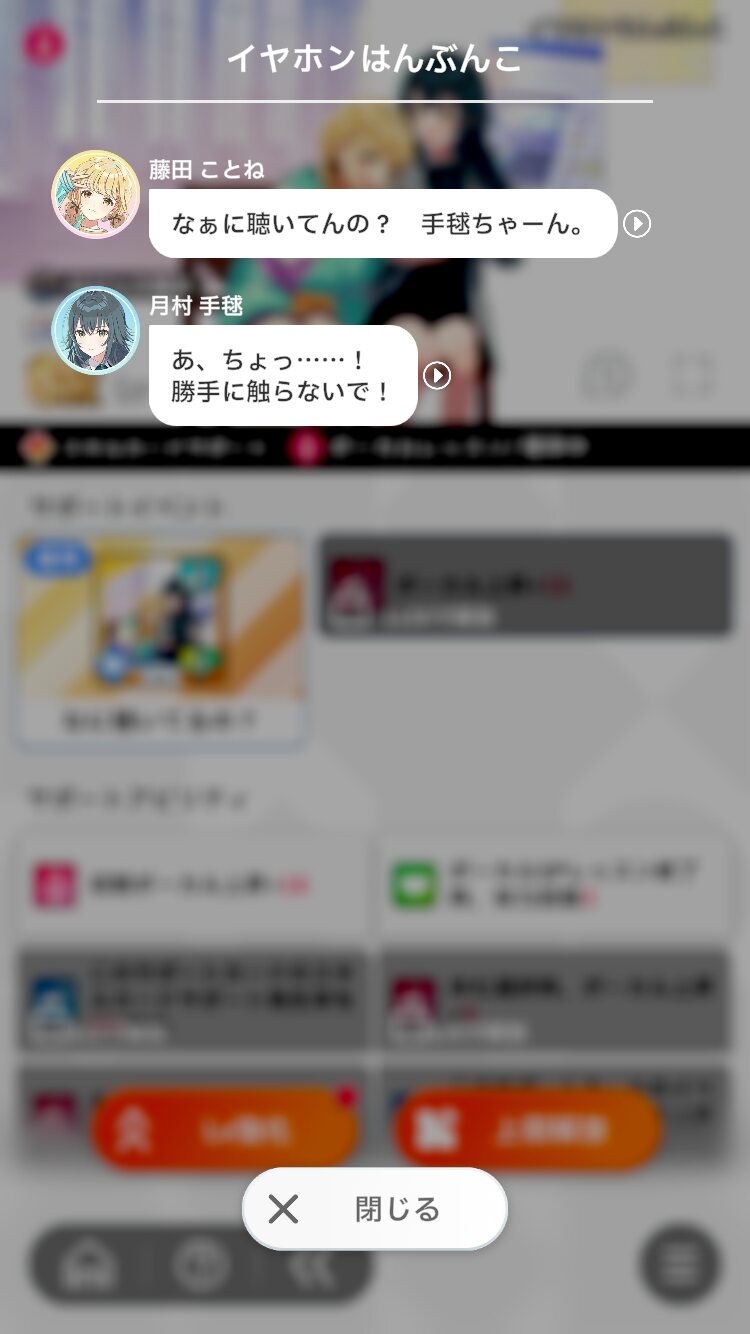Play Temari Tsukimura's voice line

click(437, 376)
